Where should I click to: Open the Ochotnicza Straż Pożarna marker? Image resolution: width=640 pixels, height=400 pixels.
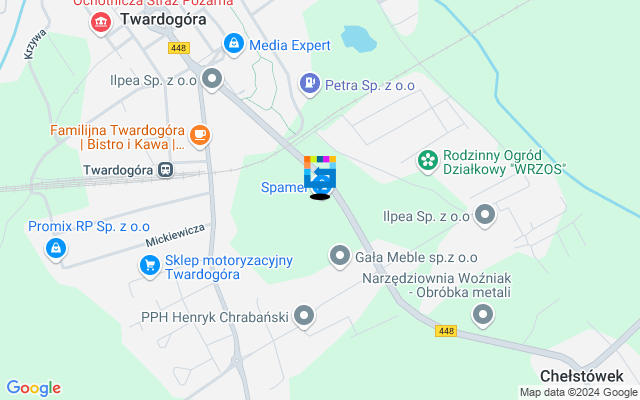101,21
